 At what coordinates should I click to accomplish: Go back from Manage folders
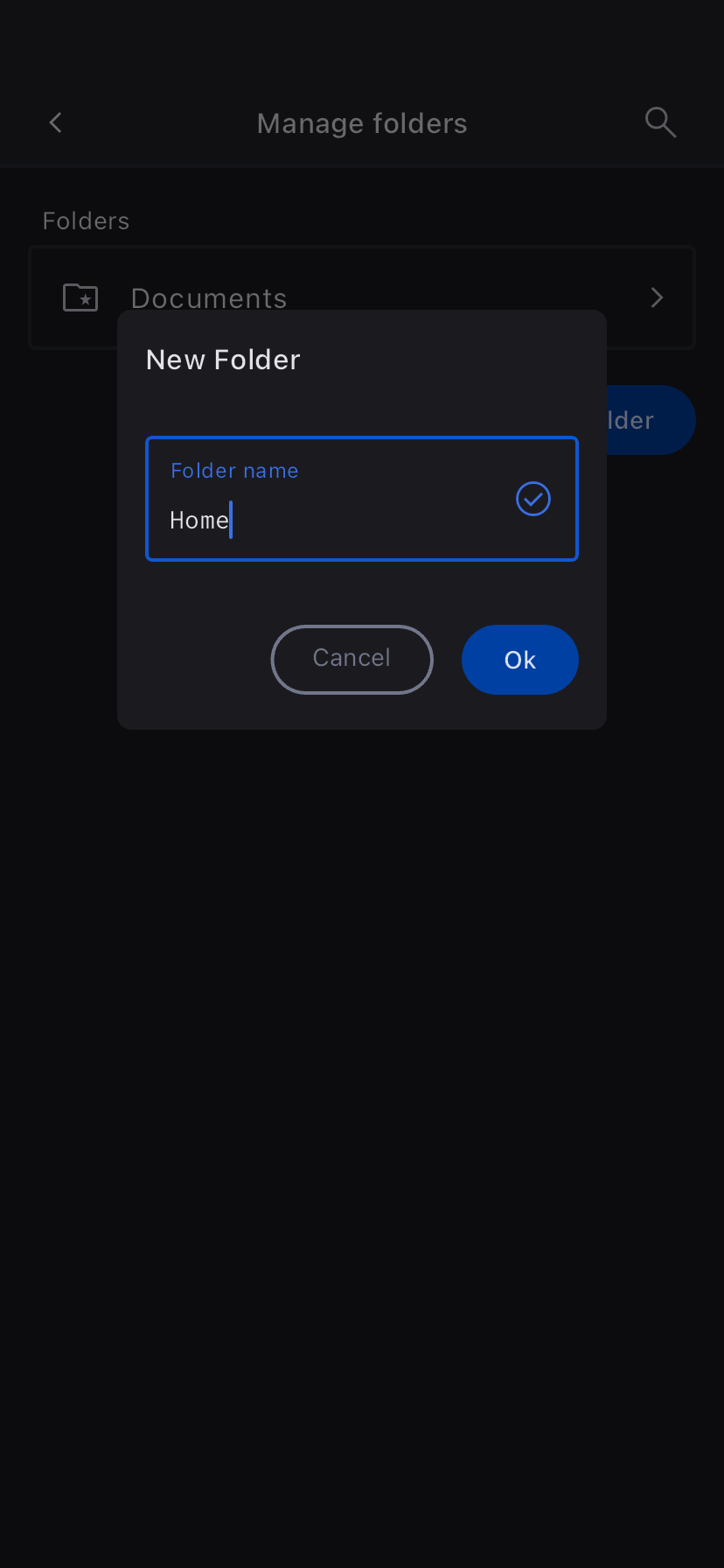56,122
